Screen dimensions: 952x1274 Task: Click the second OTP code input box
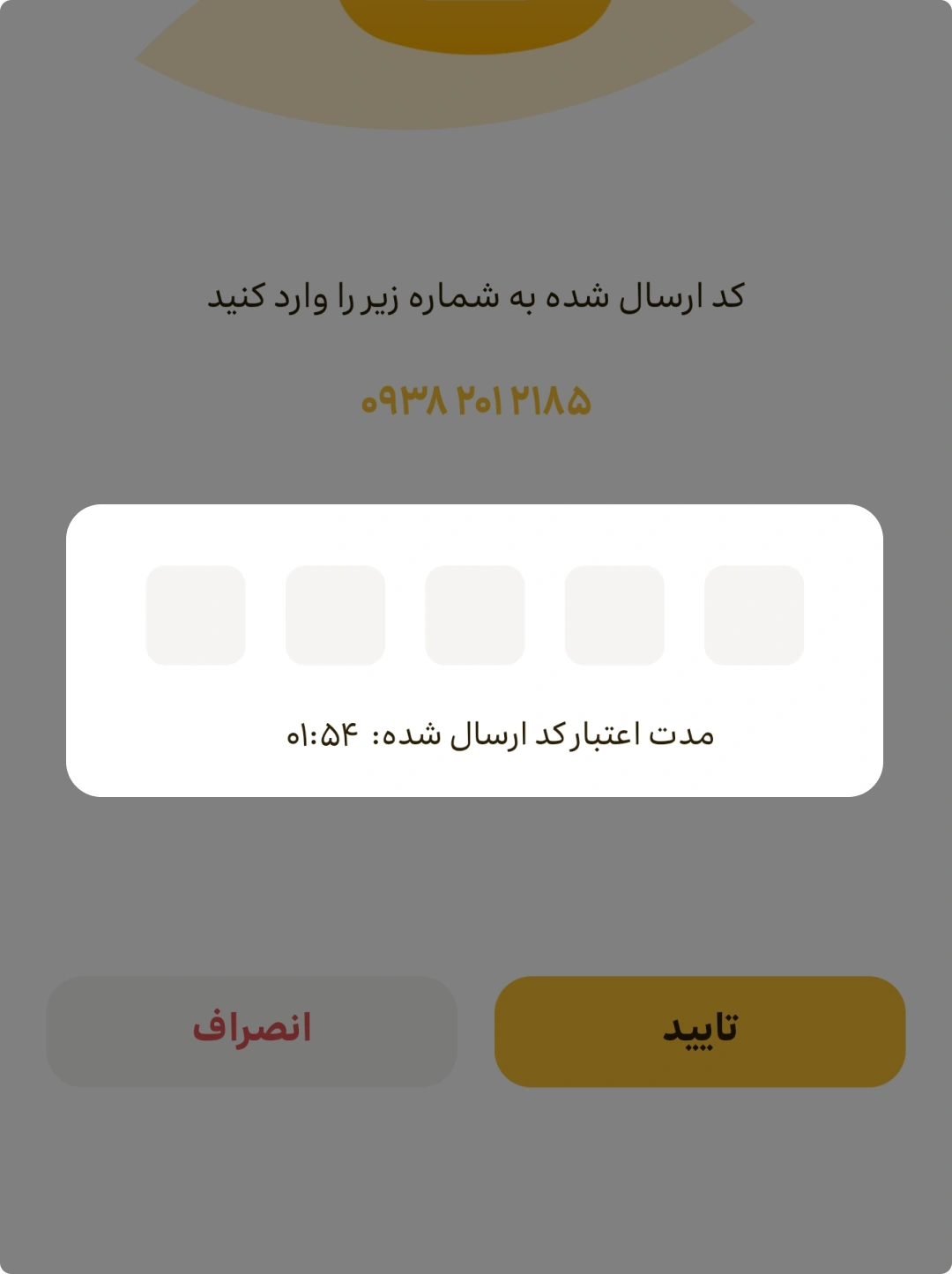pyautogui.click(x=335, y=613)
